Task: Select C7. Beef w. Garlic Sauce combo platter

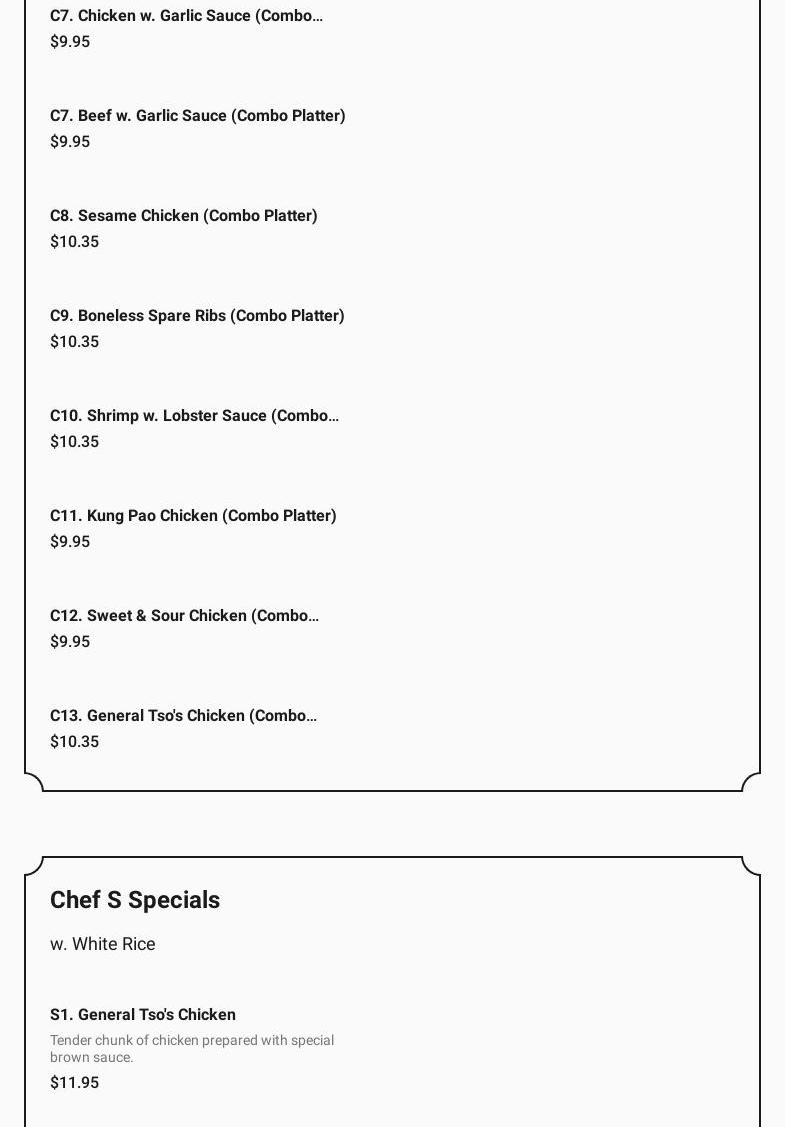Action: click(197, 116)
